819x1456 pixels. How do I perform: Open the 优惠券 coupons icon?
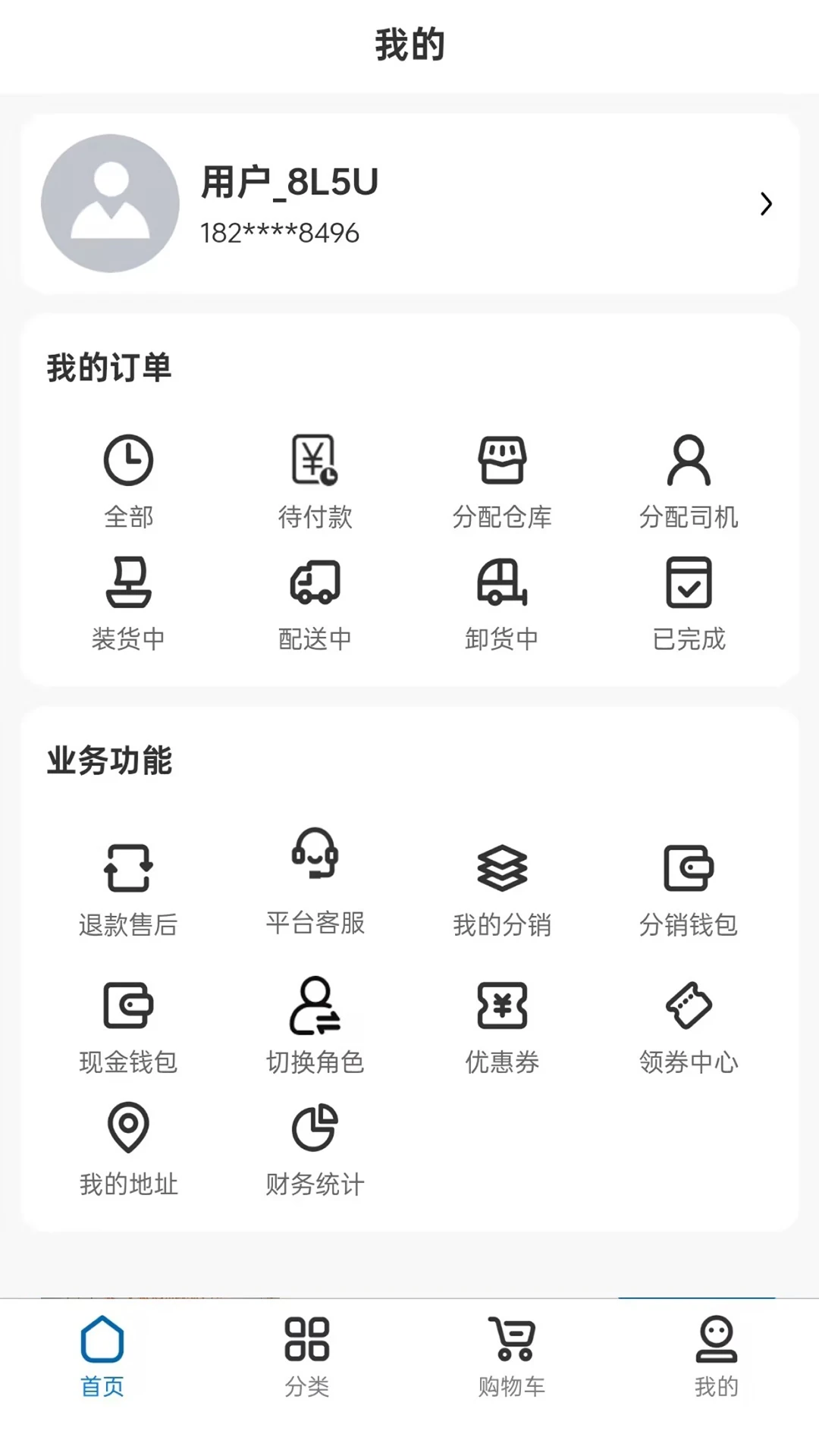[503, 1009]
